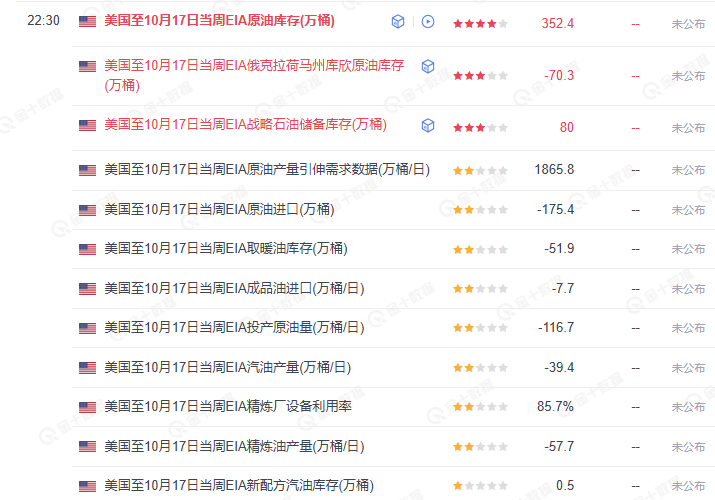Viewport: 715px width, 500px height.
Task: Select the EIA成品油进口(万桶/日) entry
Action: 234,289
